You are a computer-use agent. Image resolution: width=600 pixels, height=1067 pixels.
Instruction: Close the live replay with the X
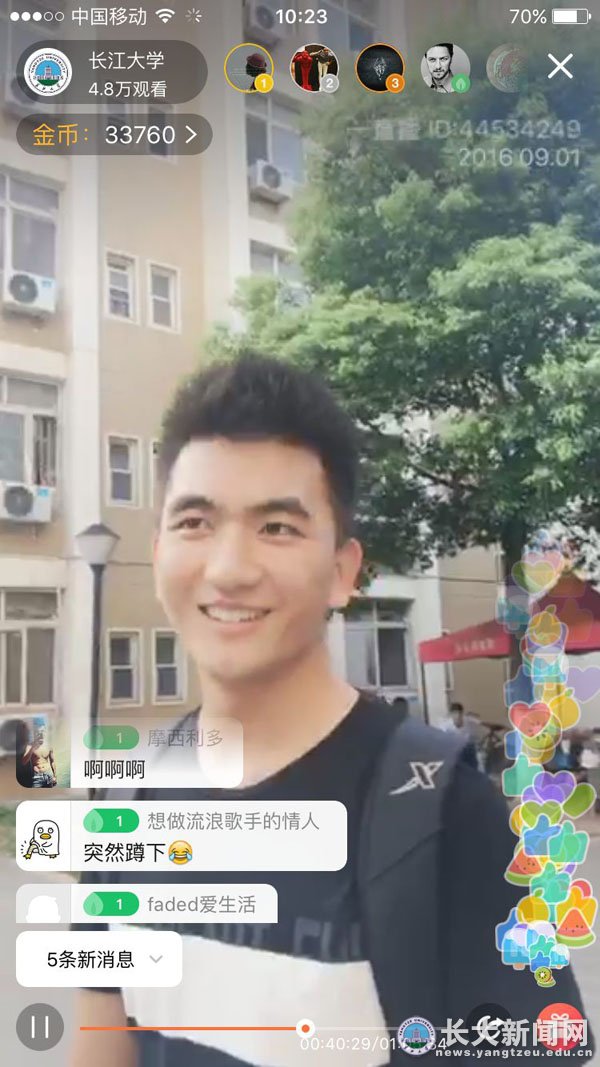(x=560, y=67)
